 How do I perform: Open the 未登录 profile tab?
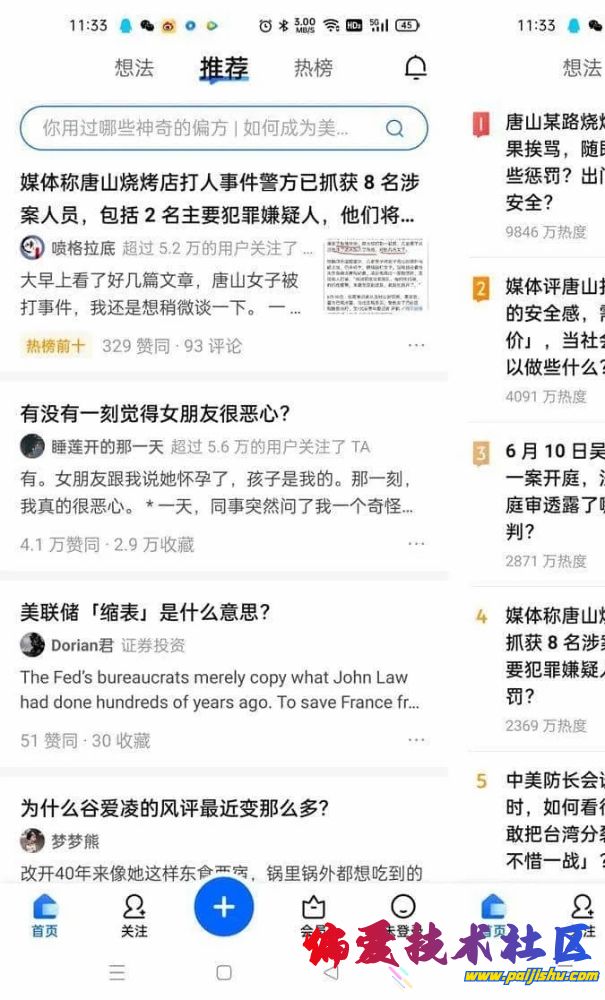tap(403, 915)
